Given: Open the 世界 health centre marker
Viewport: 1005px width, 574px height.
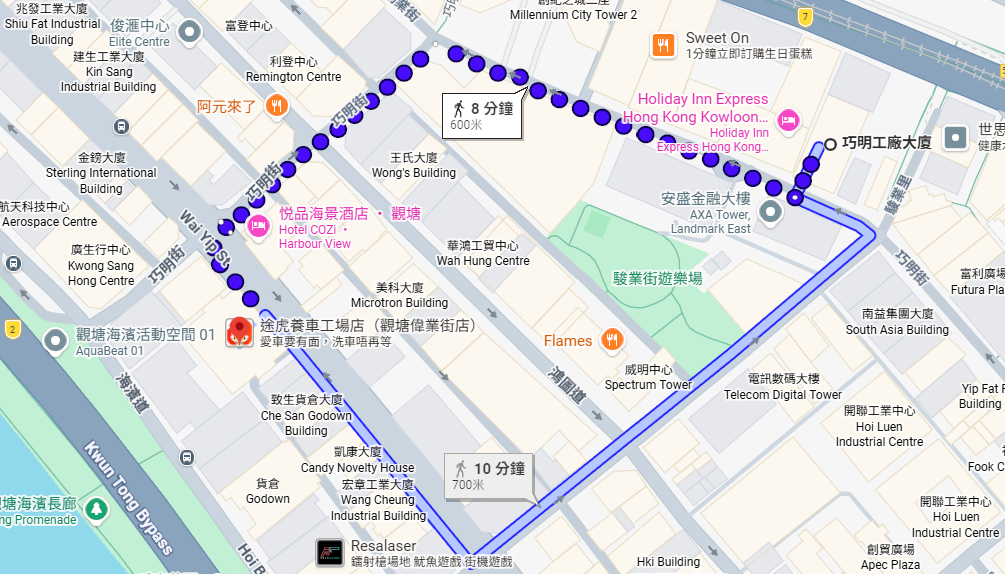Looking at the screenshot, I should coord(957,137).
